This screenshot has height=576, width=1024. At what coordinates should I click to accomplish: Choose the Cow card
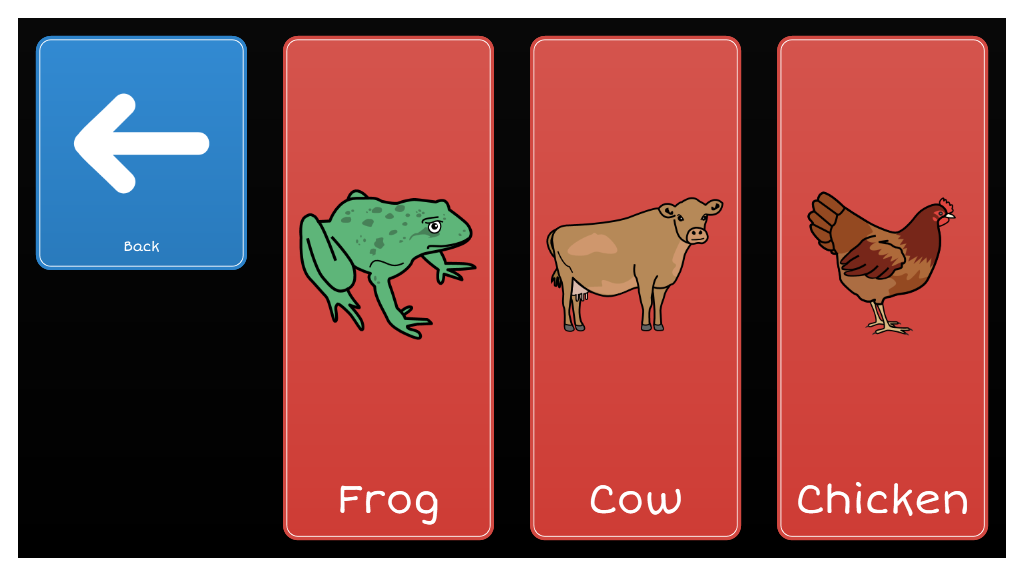(x=635, y=288)
